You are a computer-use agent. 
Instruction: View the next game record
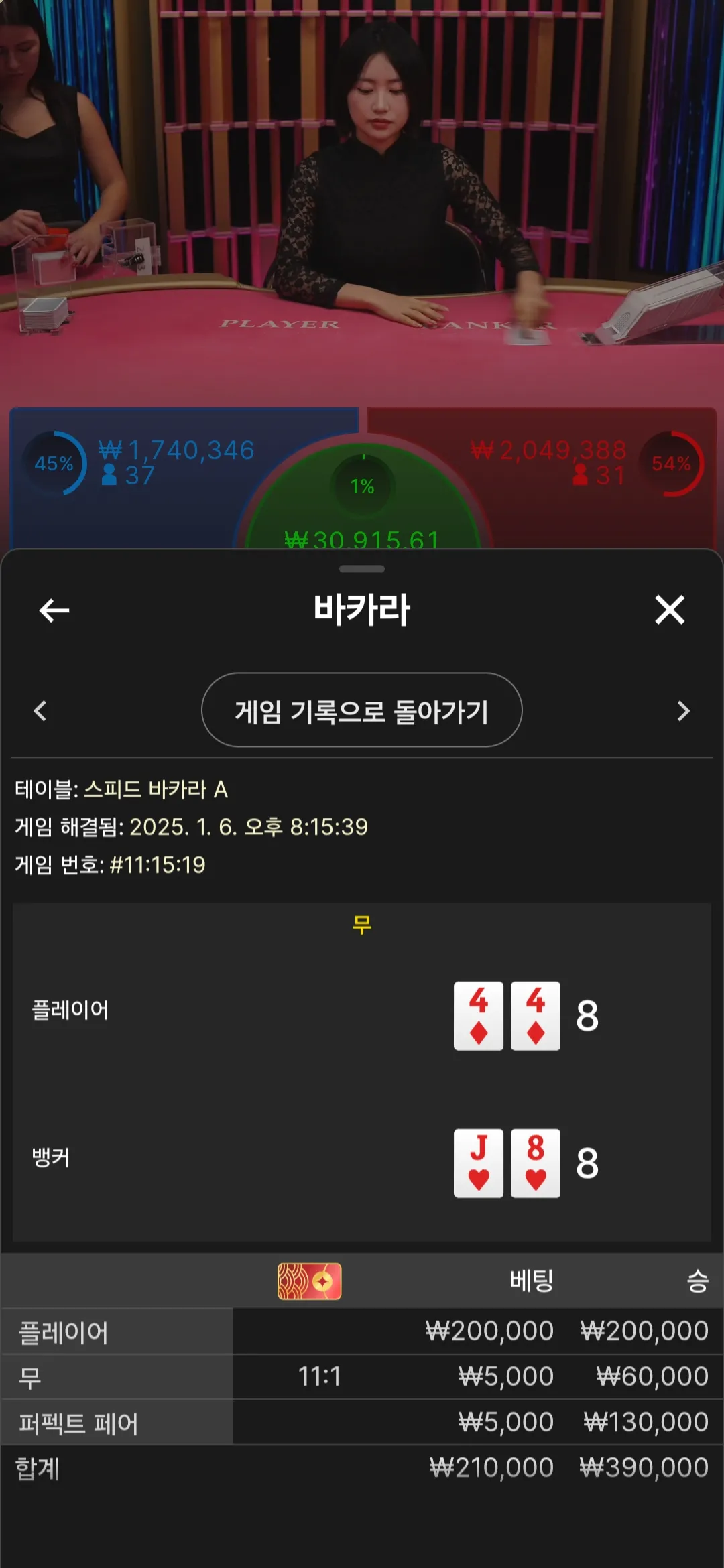(x=682, y=711)
